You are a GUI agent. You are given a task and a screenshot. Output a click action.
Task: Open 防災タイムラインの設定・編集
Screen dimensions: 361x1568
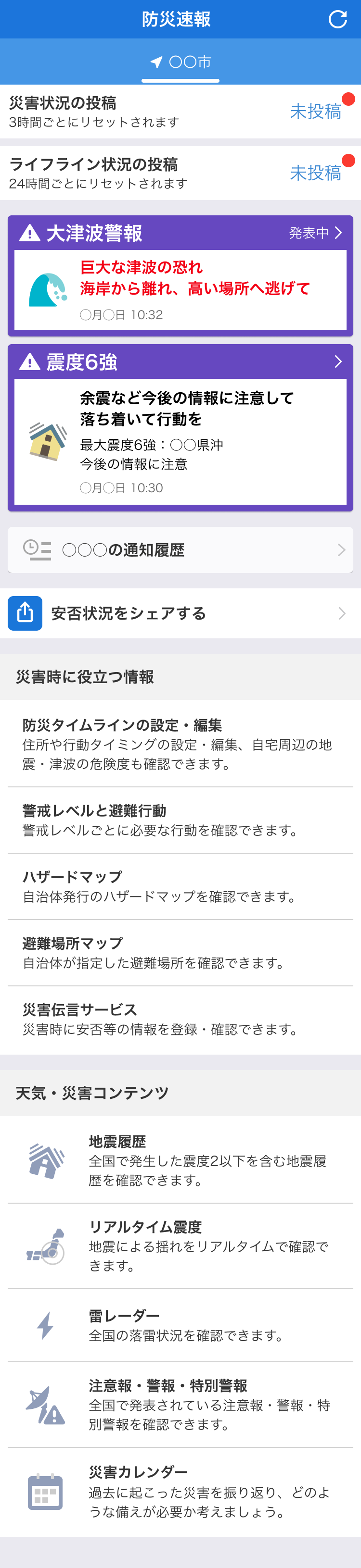pos(180,743)
